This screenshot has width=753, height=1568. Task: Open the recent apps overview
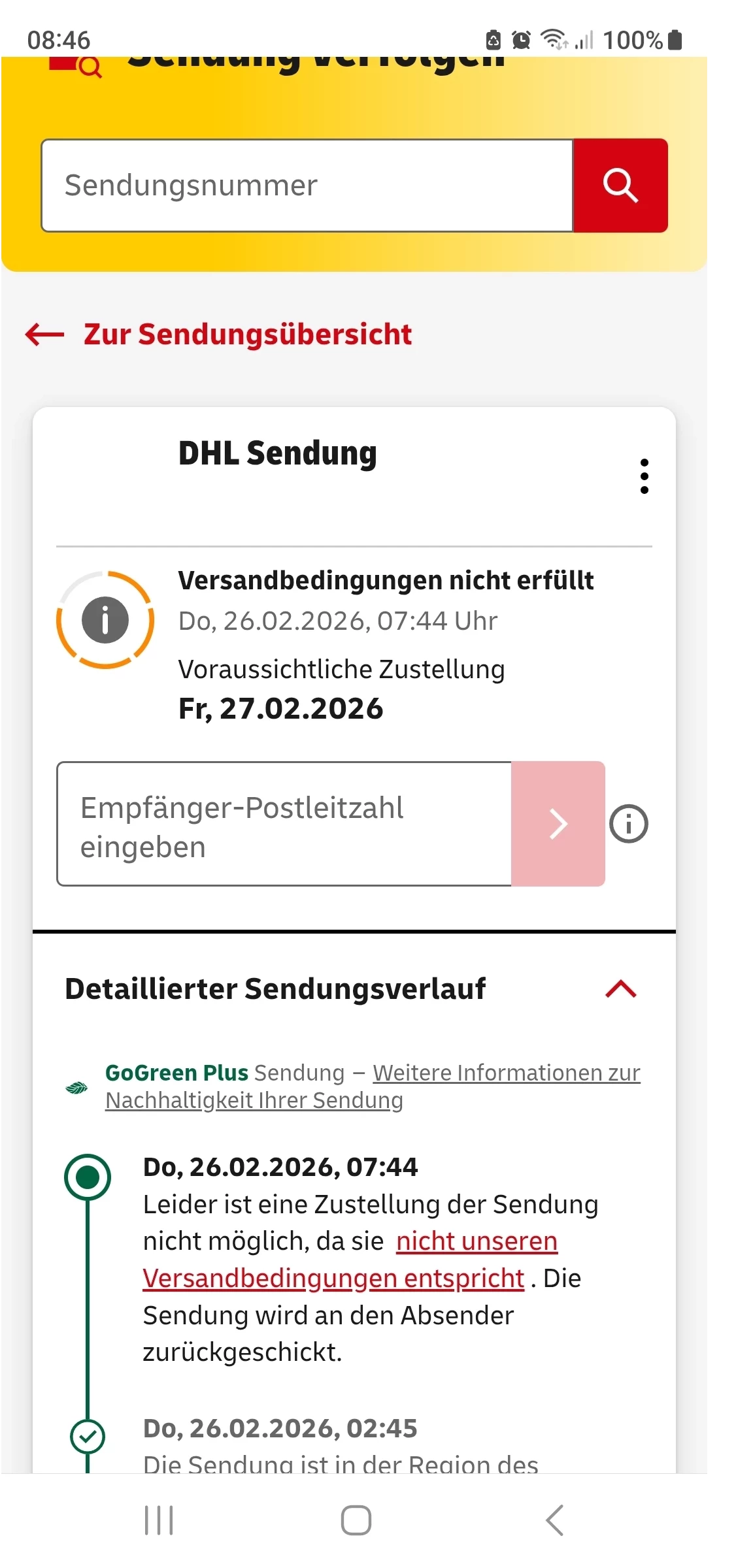click(159, 1520)
